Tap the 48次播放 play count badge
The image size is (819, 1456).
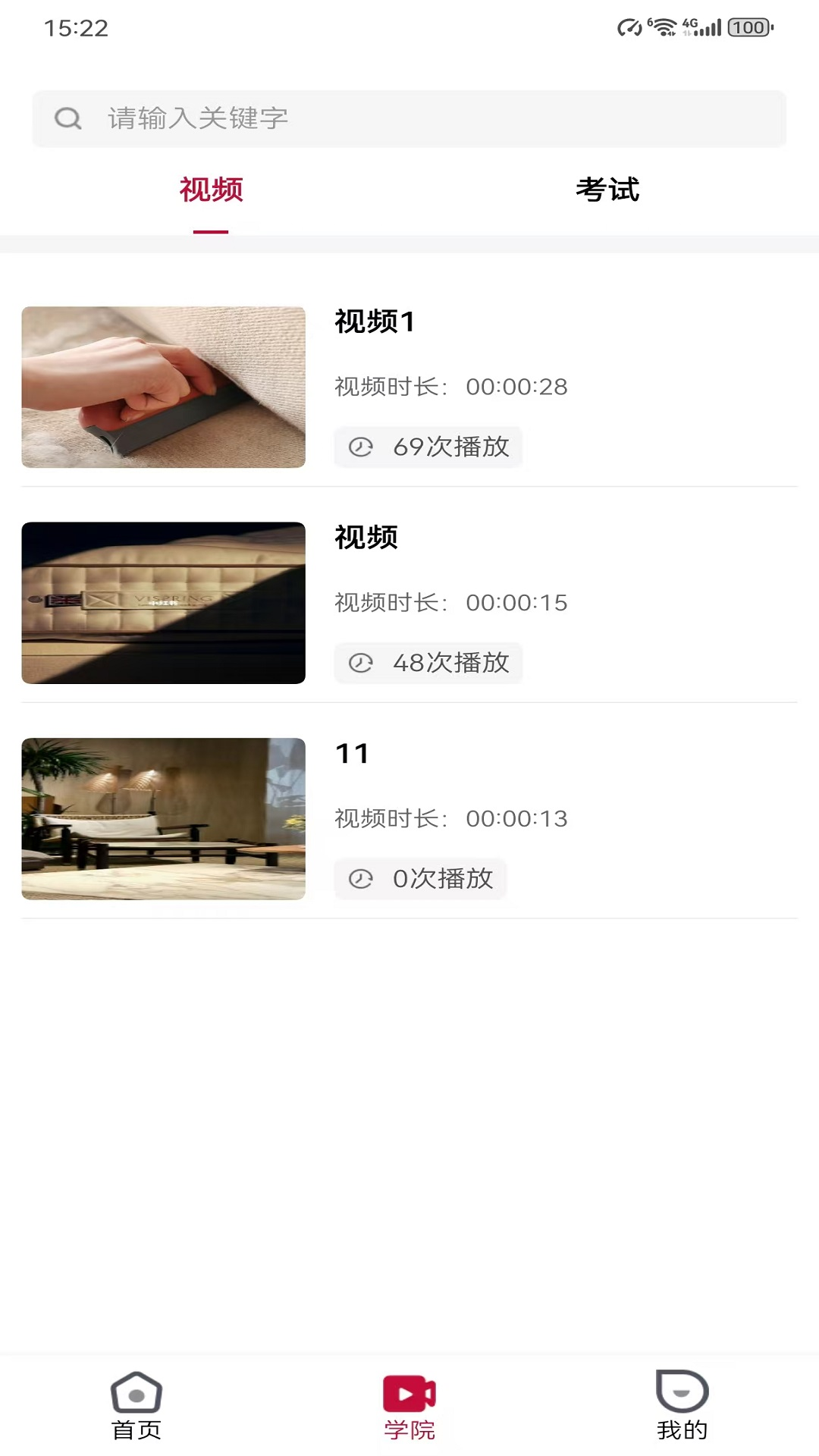[428, 663]
